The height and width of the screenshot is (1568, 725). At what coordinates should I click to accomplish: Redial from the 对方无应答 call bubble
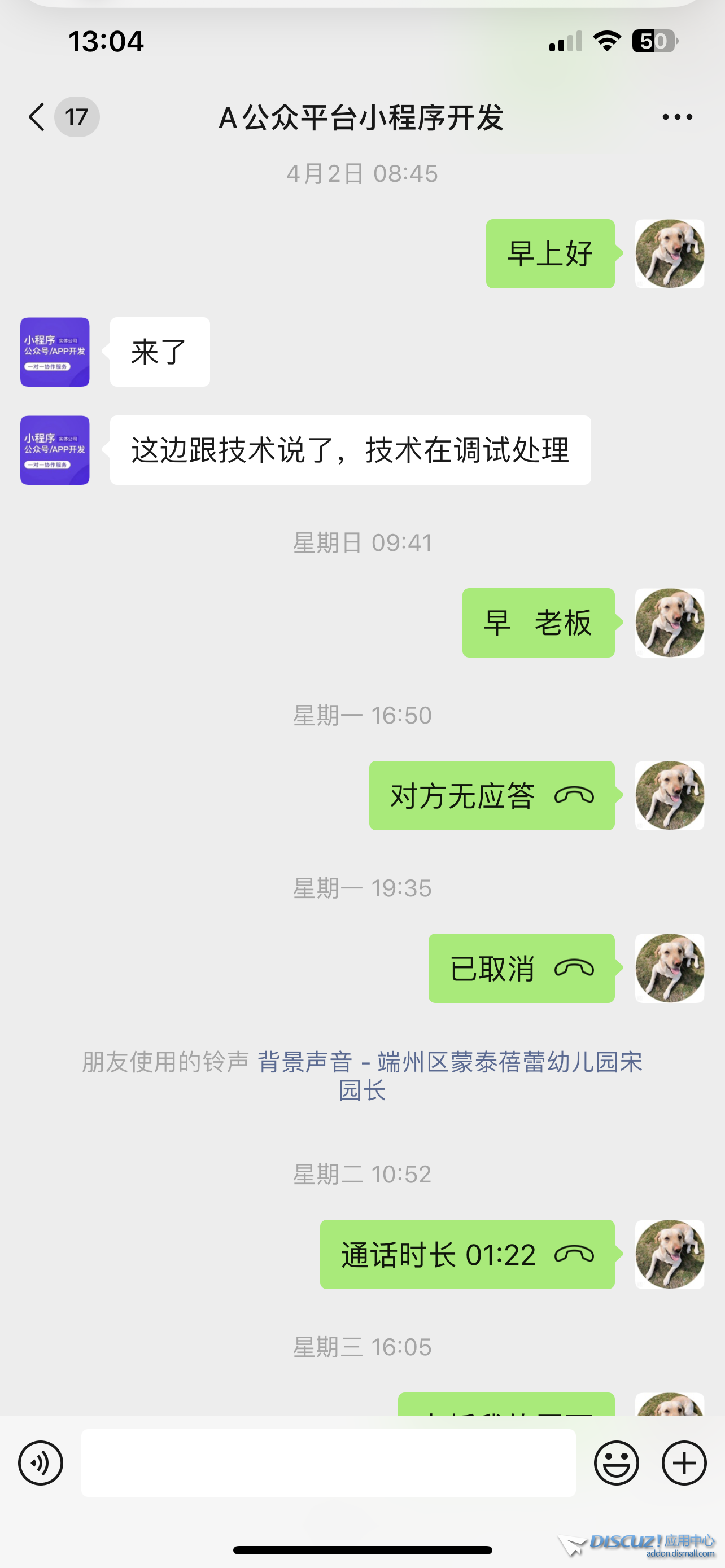pos(491,795)
